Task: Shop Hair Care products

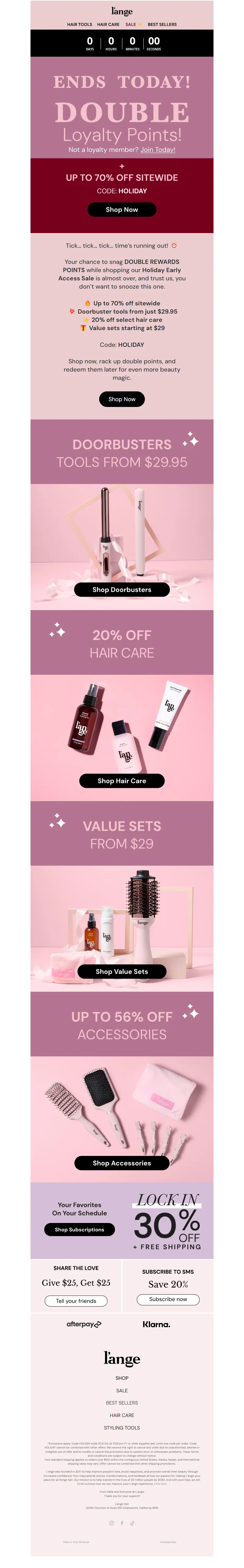Action: pos(122,780)
